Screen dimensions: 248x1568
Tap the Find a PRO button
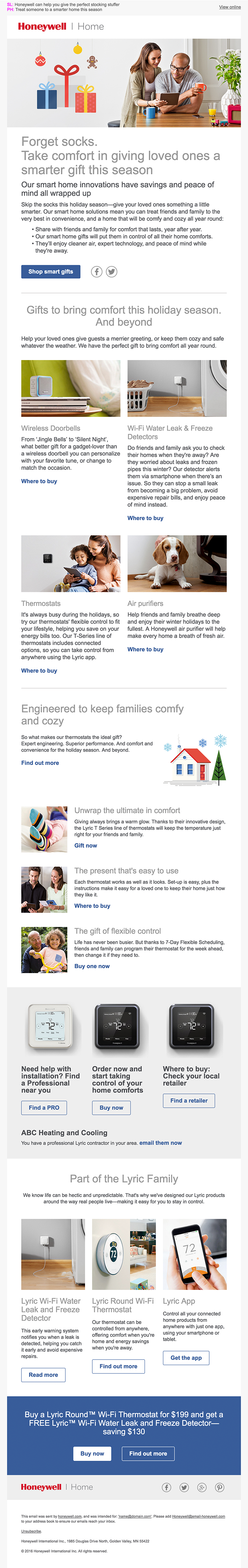click(44, 1107)
